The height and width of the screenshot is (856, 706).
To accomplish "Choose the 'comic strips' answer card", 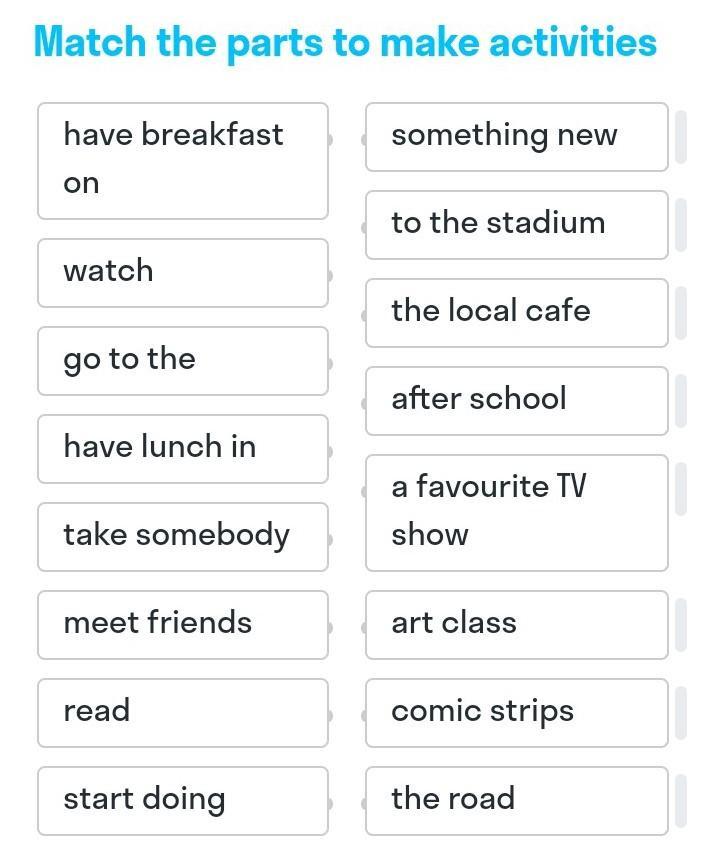I will point(516,712).
